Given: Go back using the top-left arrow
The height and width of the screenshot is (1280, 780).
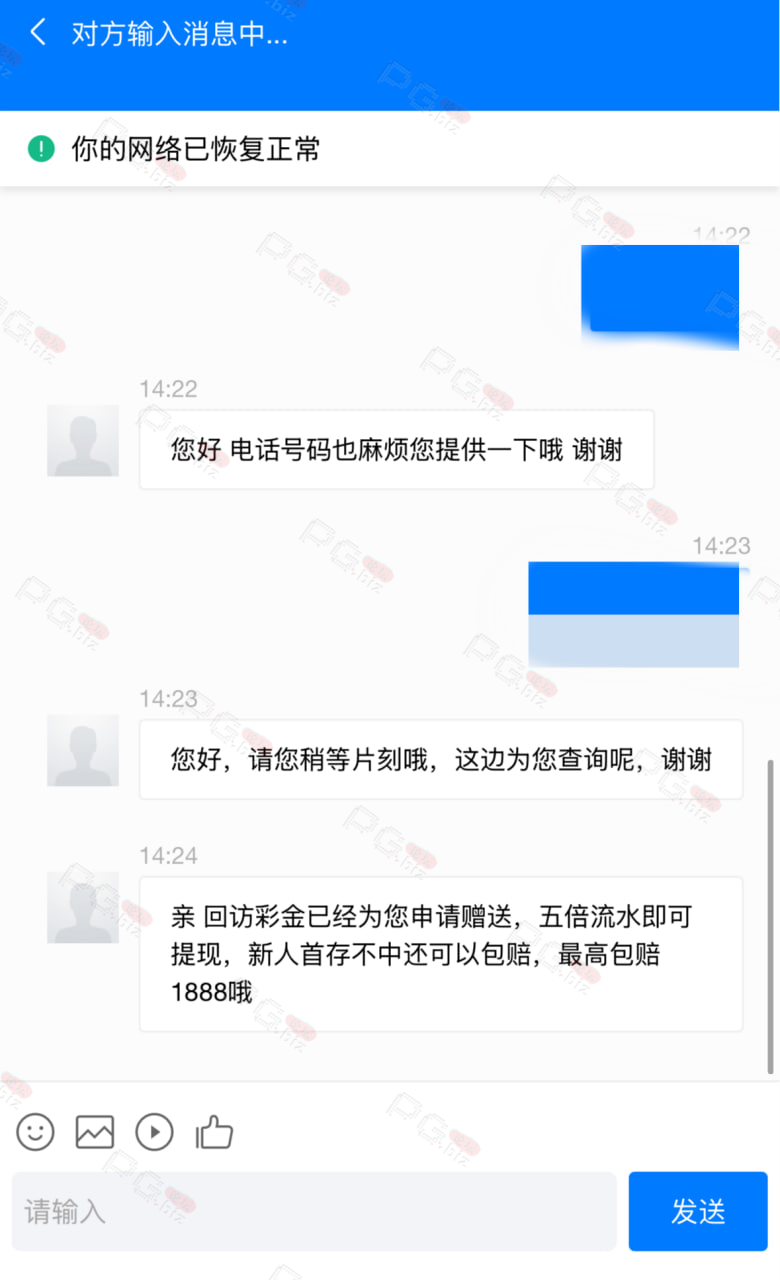Looking at the screenshot, I should [x=38, y=33].
